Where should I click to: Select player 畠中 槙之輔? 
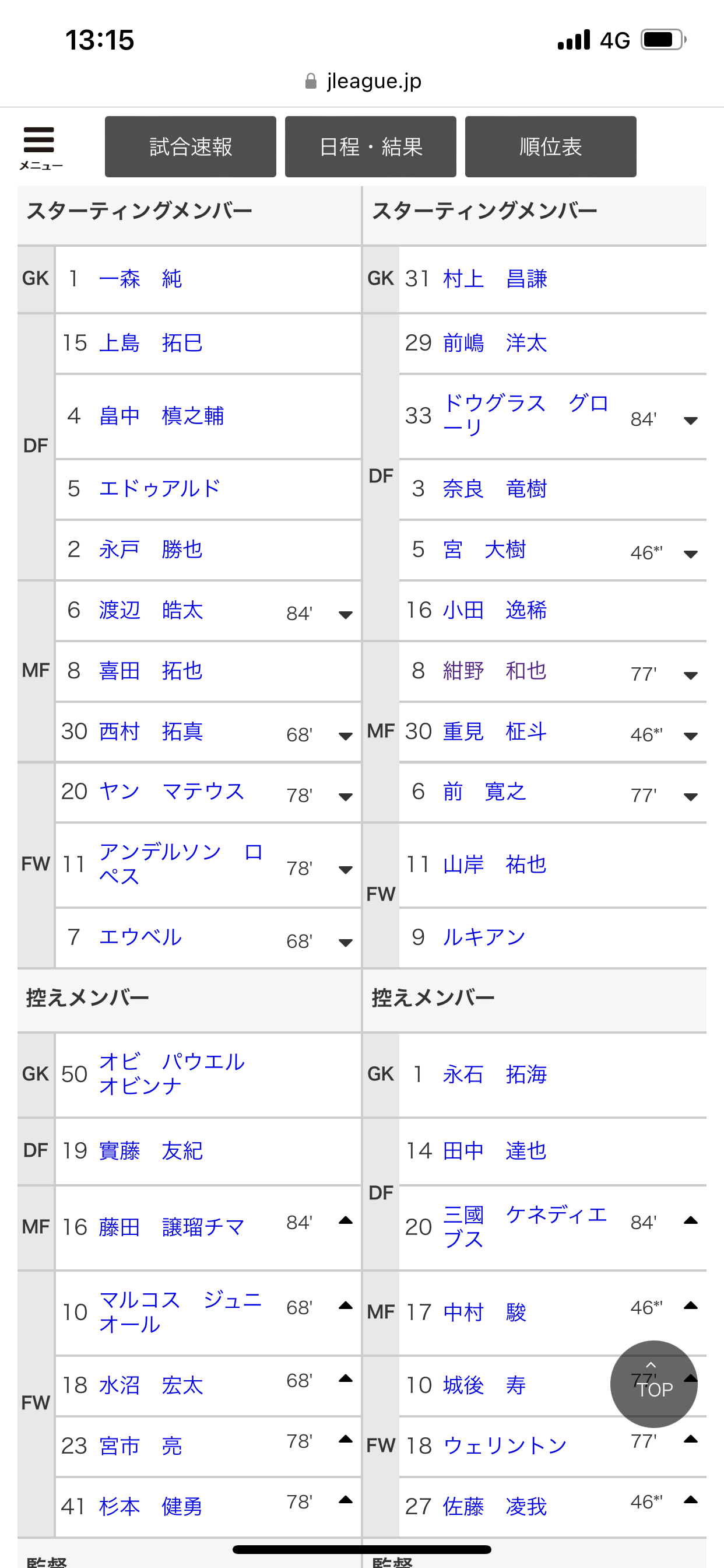pyautogui.click(x=161, y=416)
